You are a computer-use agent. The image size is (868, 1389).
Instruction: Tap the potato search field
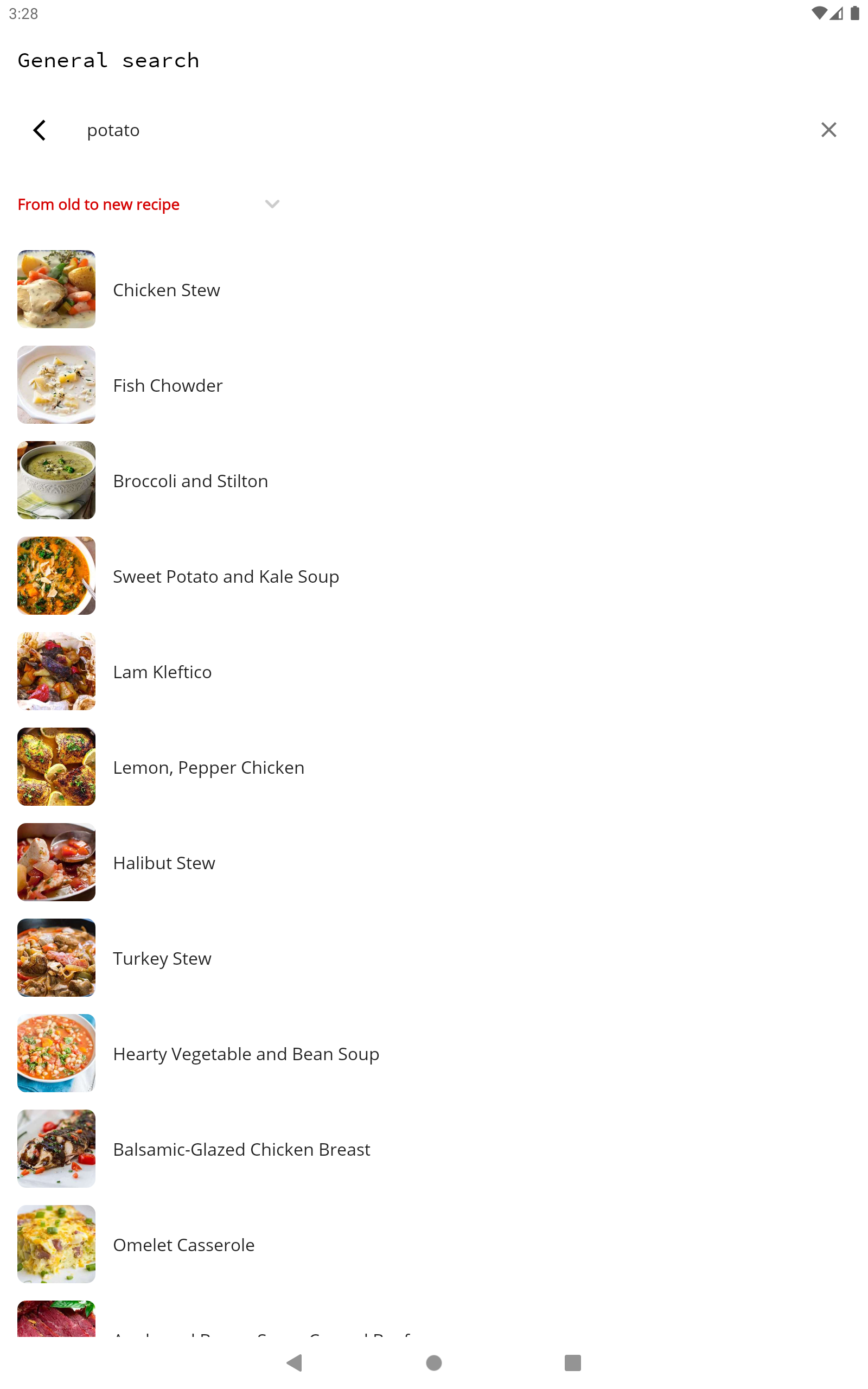(402, 130)
